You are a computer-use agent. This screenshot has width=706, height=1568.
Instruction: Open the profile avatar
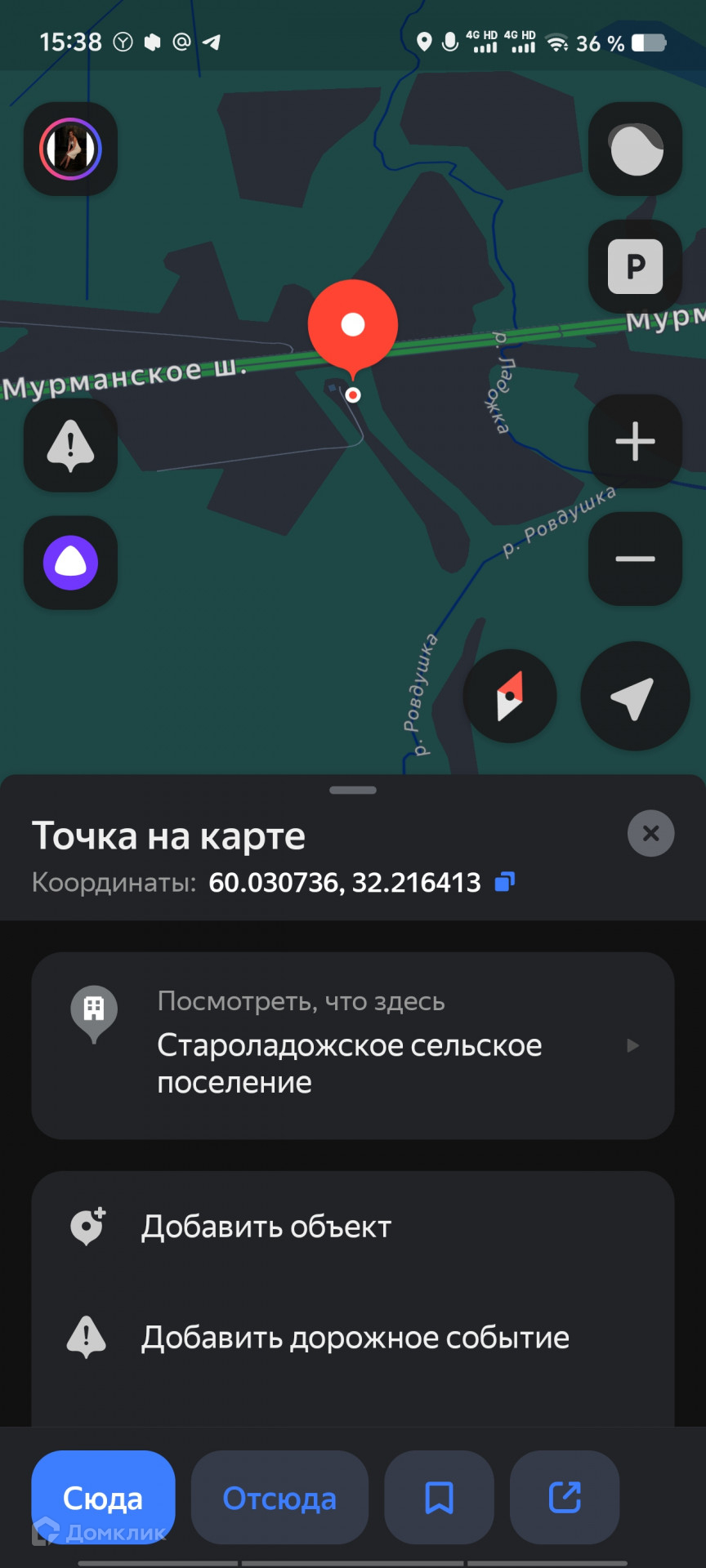70,149
